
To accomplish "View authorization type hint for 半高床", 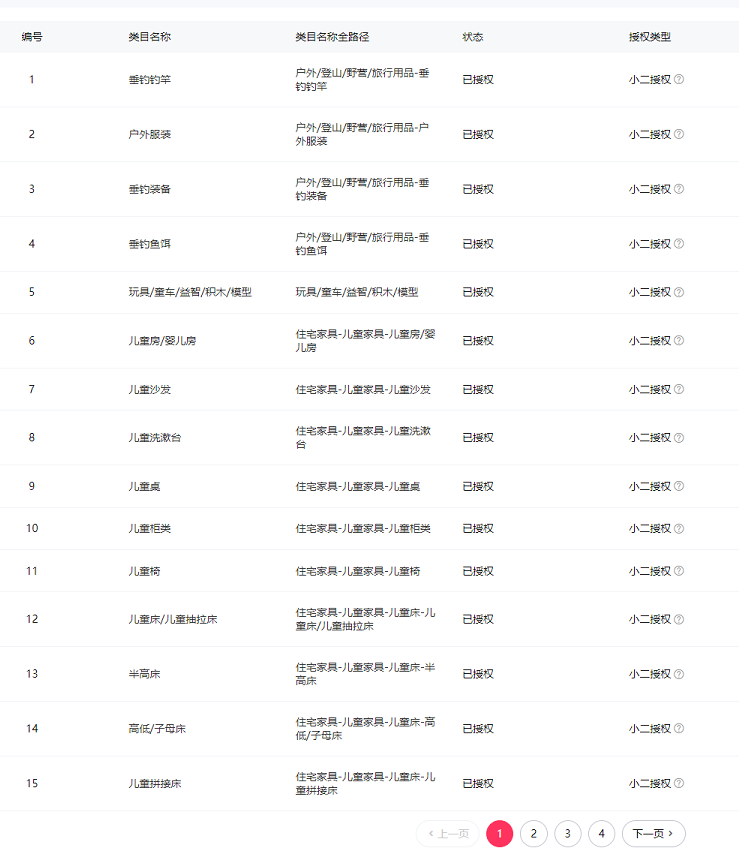I will (679, 673).
